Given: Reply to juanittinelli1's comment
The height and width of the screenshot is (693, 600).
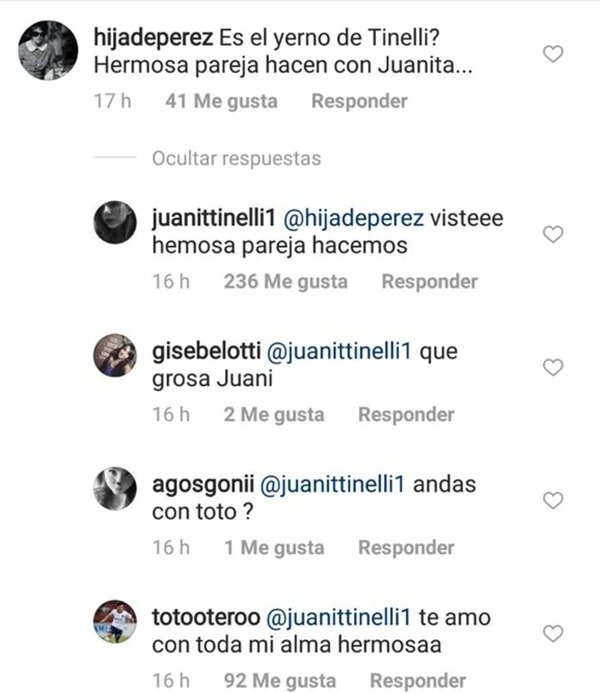Looking at the screenshot, I should [429, 282].
